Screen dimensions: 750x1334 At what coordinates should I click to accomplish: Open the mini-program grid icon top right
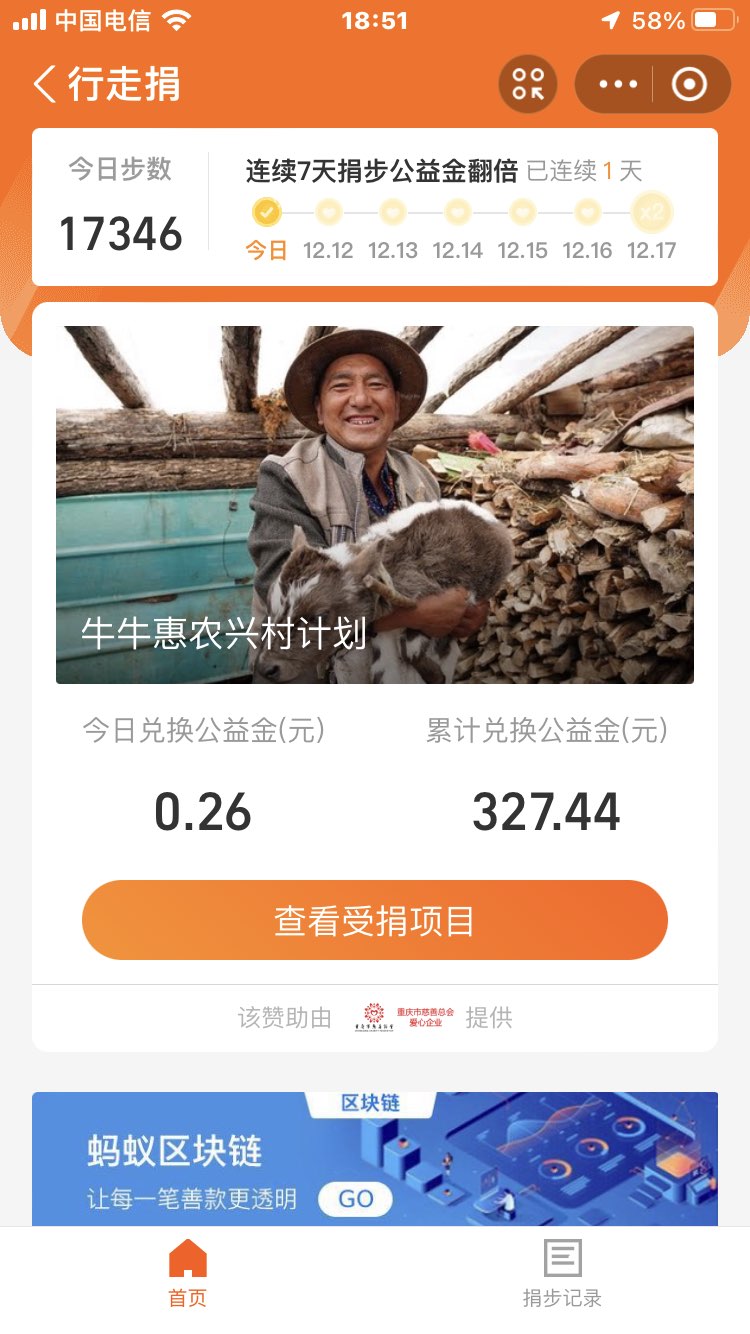click(527, 84)
